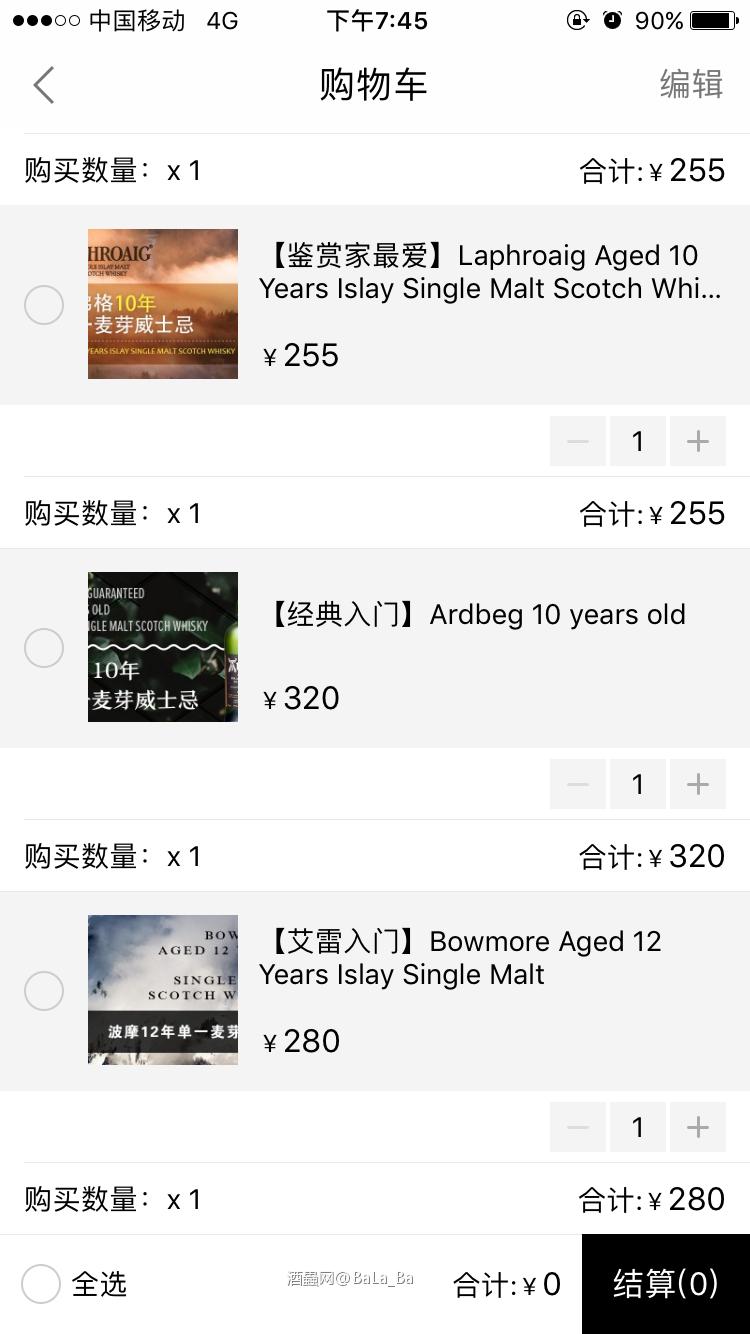Decrease Ardbeg 10 years old quantity
This screenshot has width=750, height=1334.
pyautogui.click(x=578, y=784)
